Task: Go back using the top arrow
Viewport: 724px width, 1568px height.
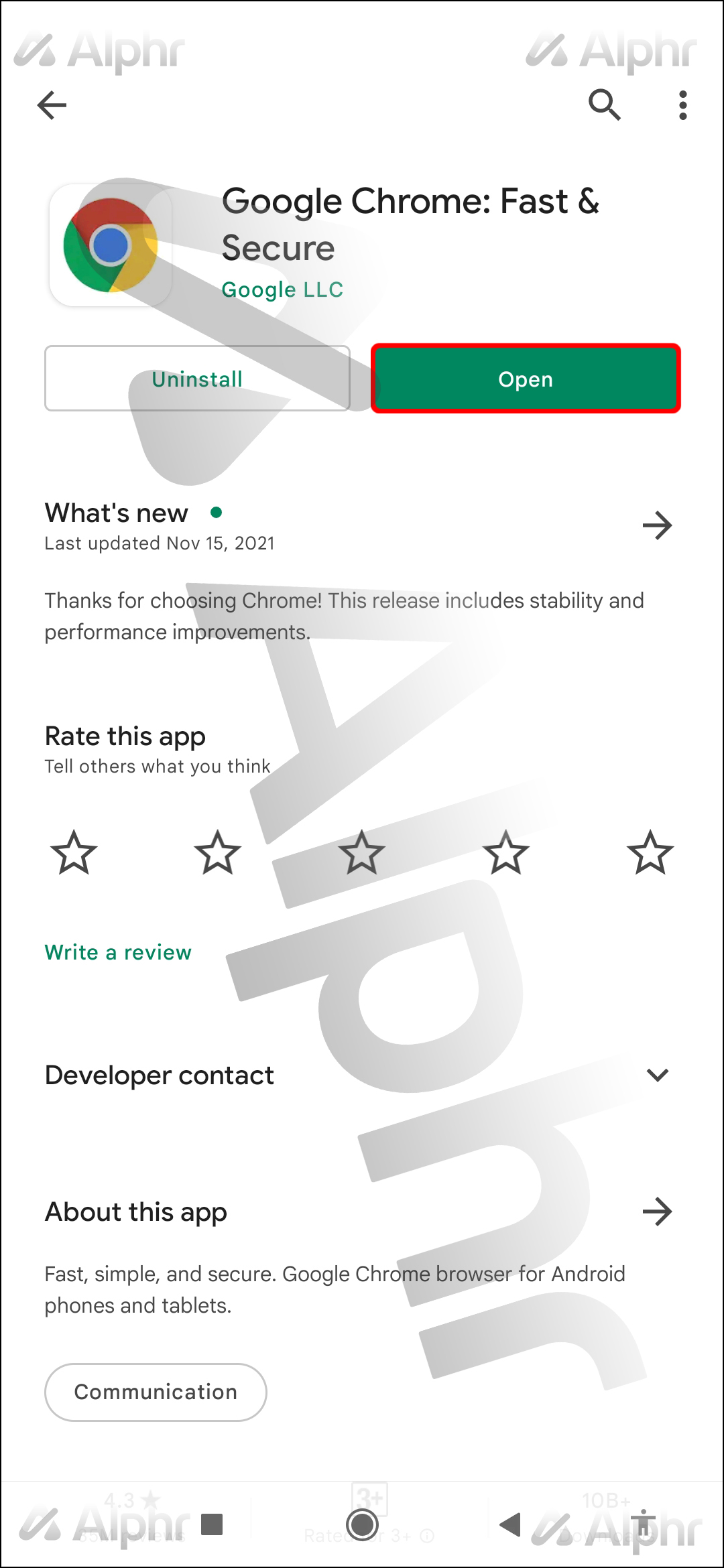Action: click(52, 105)
